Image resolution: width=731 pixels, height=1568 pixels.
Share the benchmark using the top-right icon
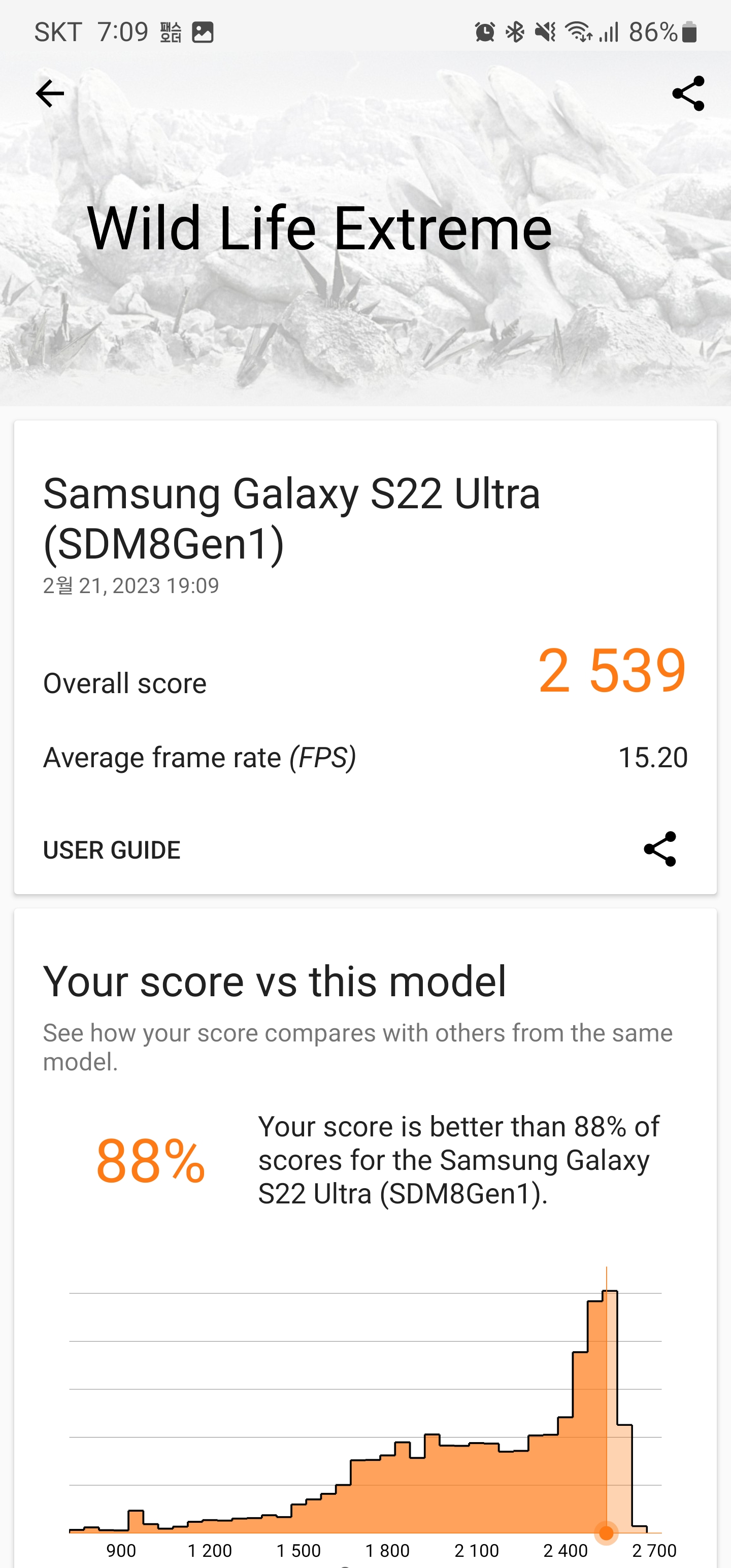(x=688, y=93)
